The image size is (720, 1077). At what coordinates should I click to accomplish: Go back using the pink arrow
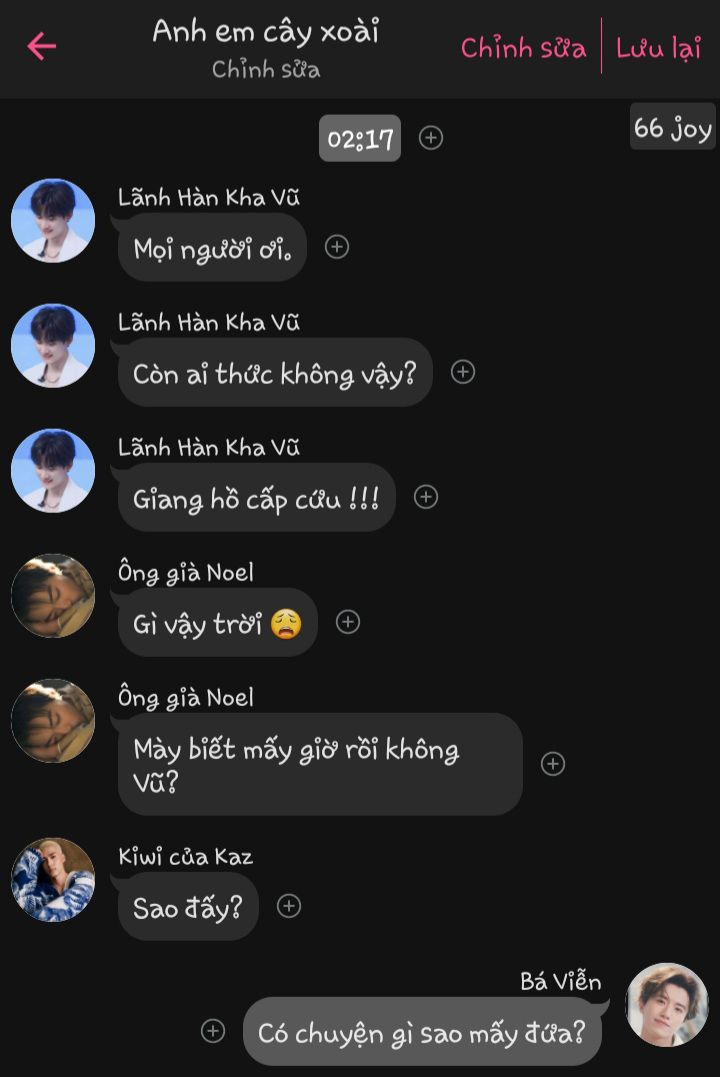point(41,46)
